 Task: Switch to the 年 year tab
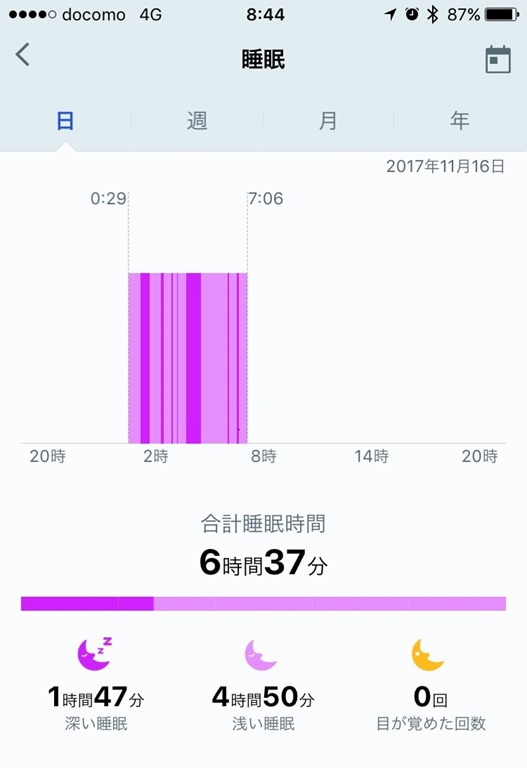460,120
